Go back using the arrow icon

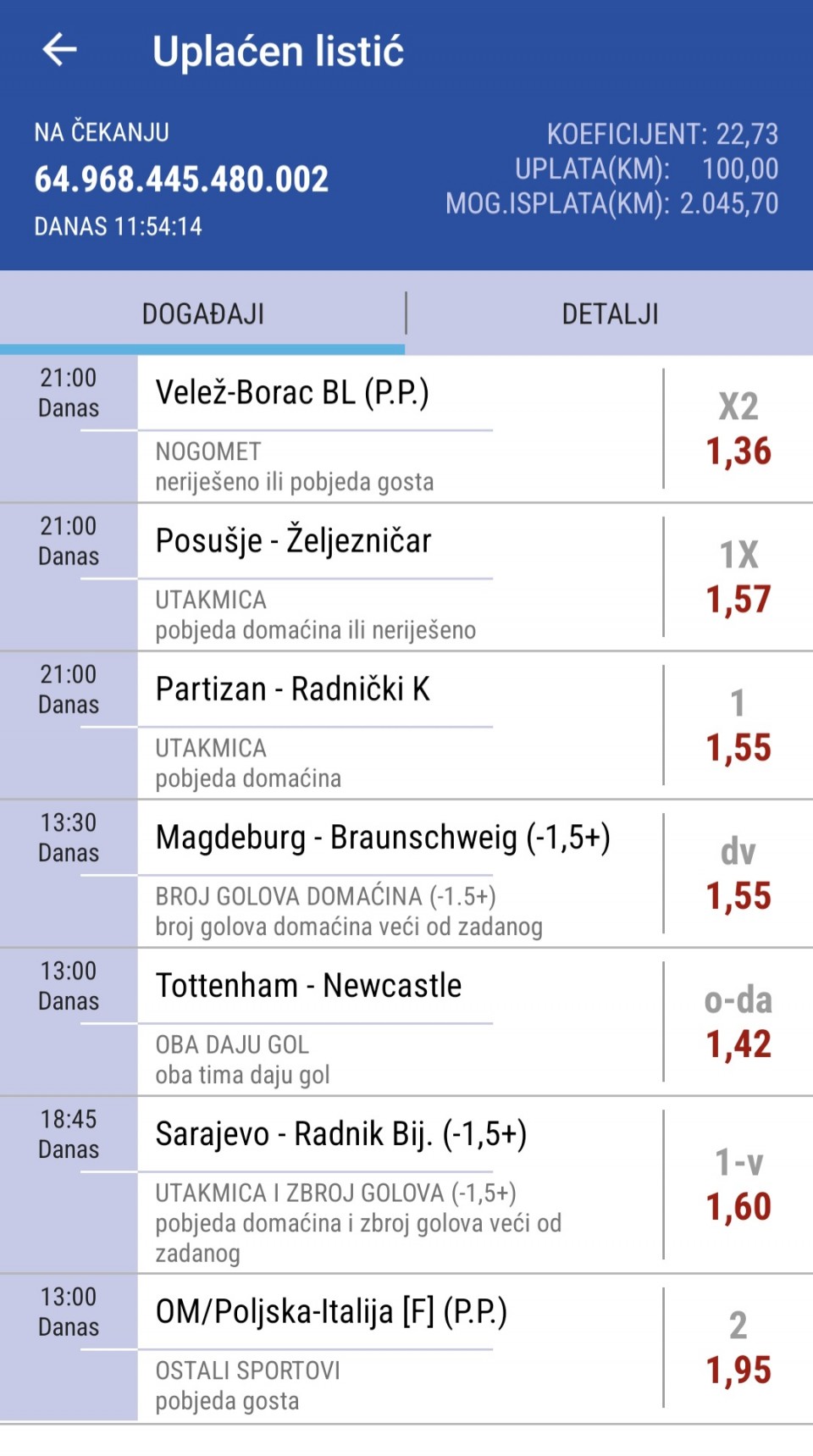[59, 50]
